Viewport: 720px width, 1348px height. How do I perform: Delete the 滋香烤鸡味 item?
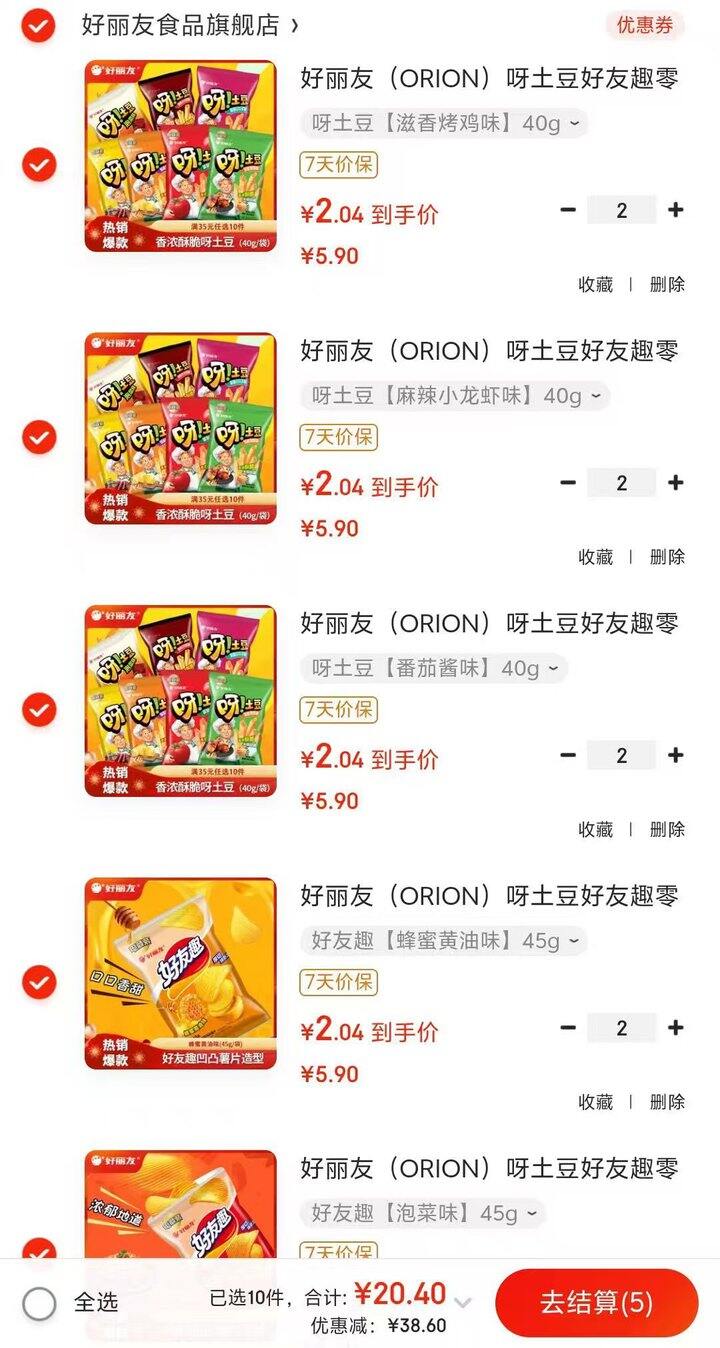click(667, 284)
